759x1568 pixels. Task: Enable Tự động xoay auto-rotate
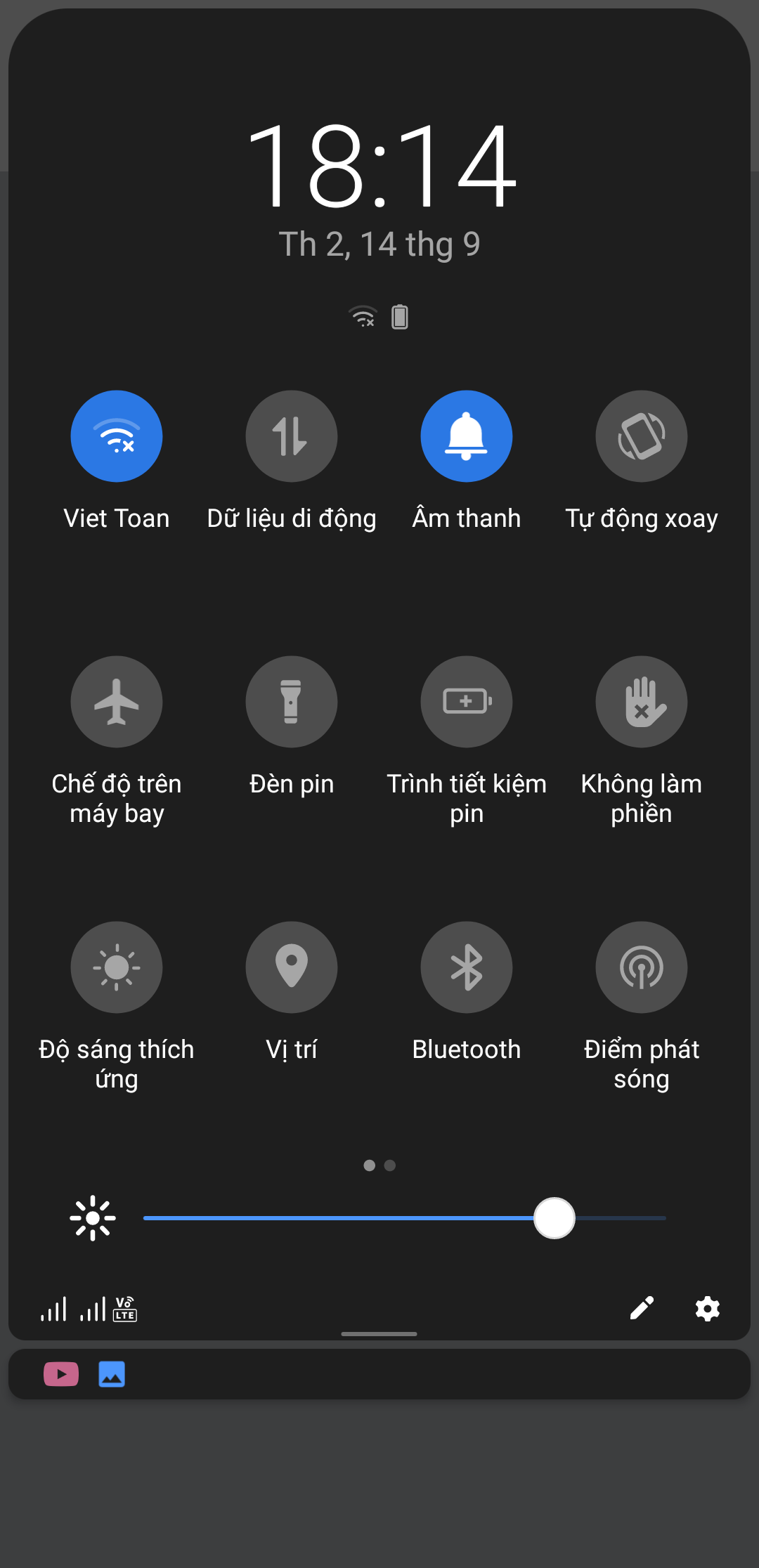pos(642,436)
